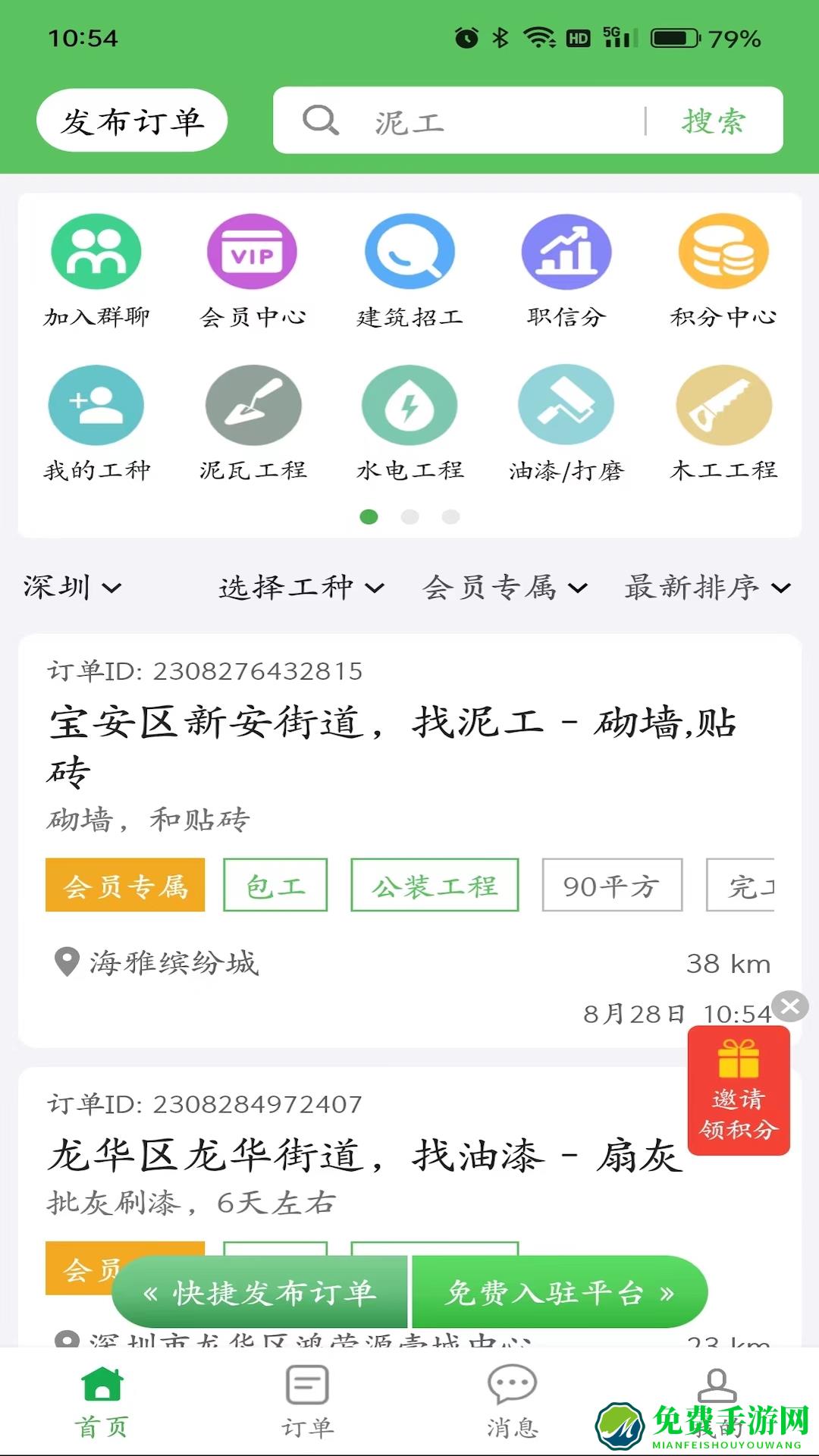
Task: Open the 职信分 score icon
Action: click(566, 252)
